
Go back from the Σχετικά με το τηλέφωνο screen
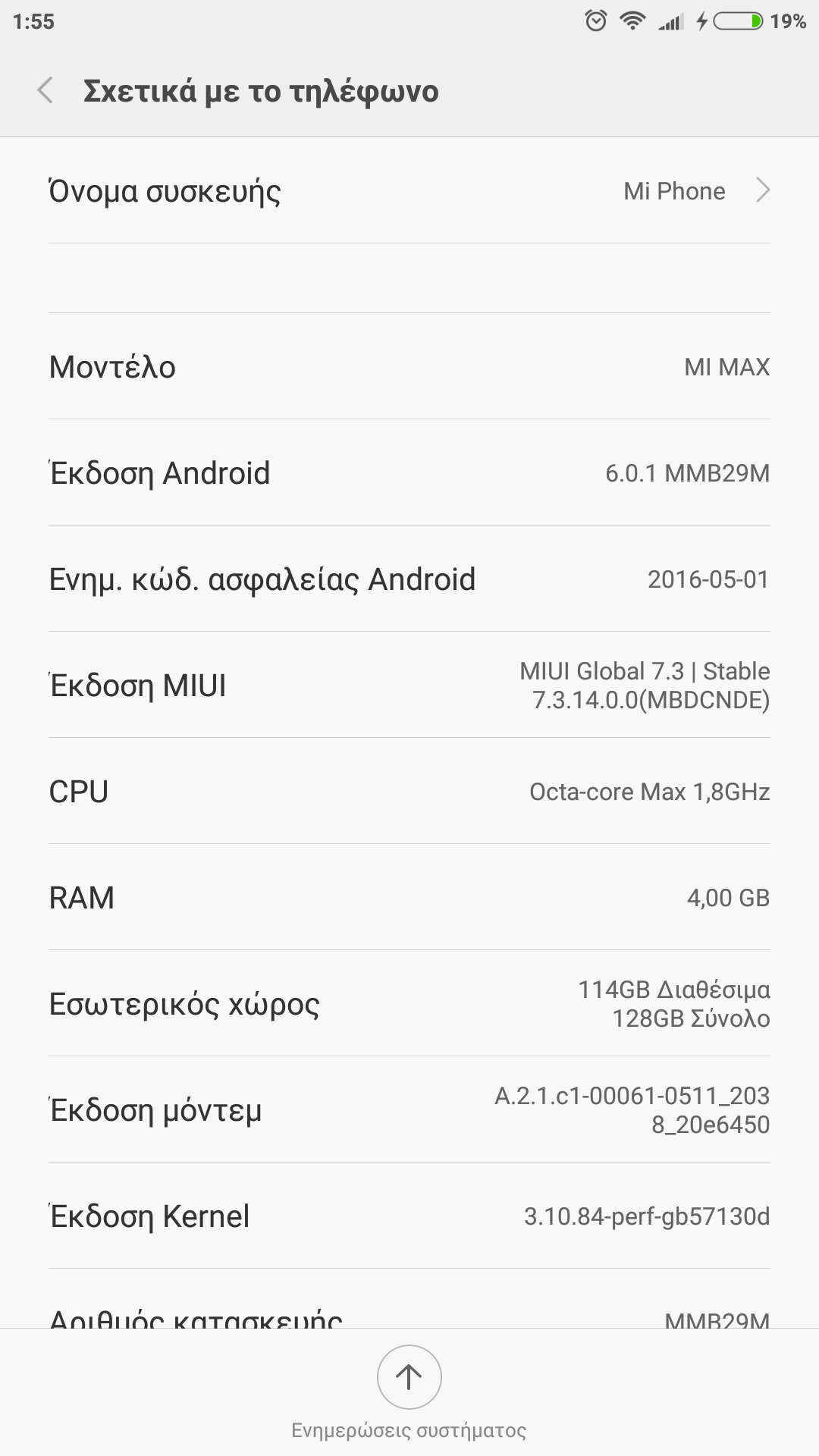tap(45, 90)
